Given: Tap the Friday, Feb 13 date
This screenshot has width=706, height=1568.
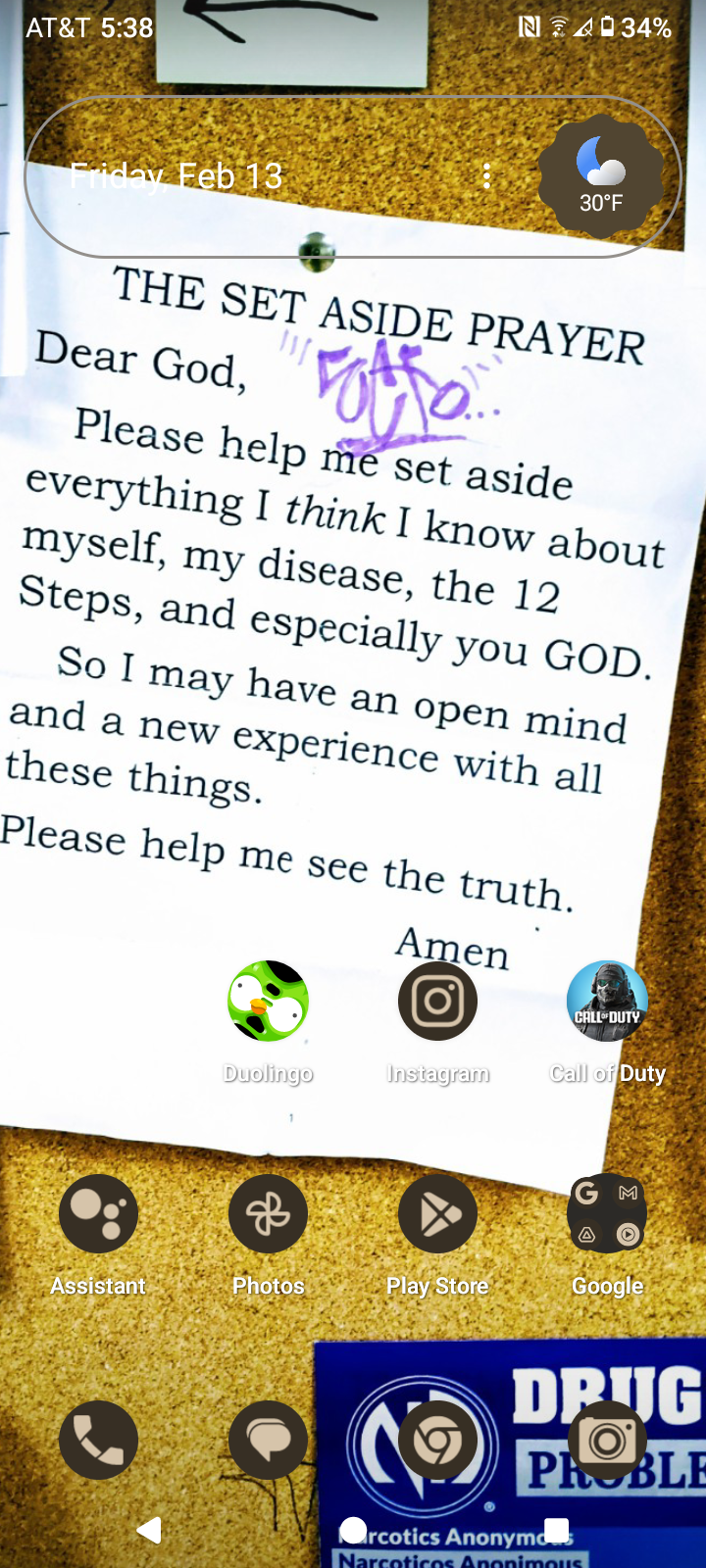Looking at the screenshot, I should 176,176.
